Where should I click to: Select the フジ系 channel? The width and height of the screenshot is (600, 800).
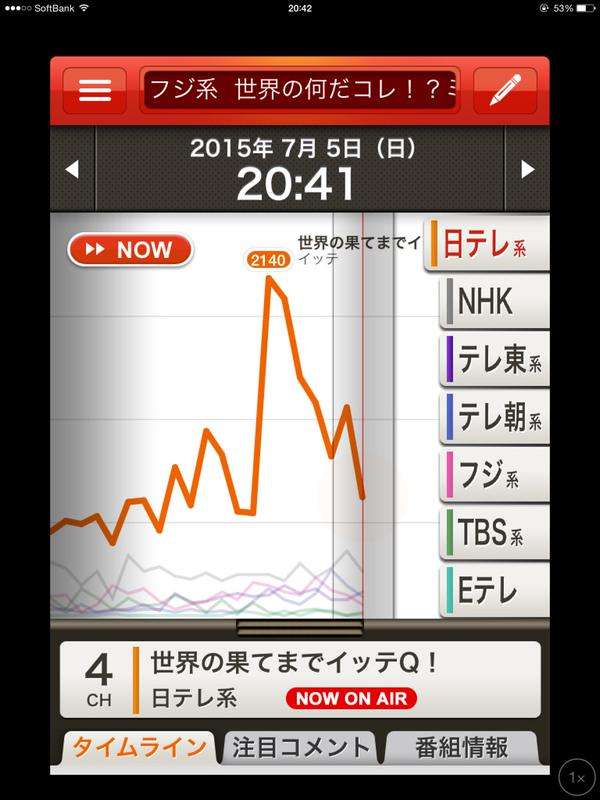495,473
